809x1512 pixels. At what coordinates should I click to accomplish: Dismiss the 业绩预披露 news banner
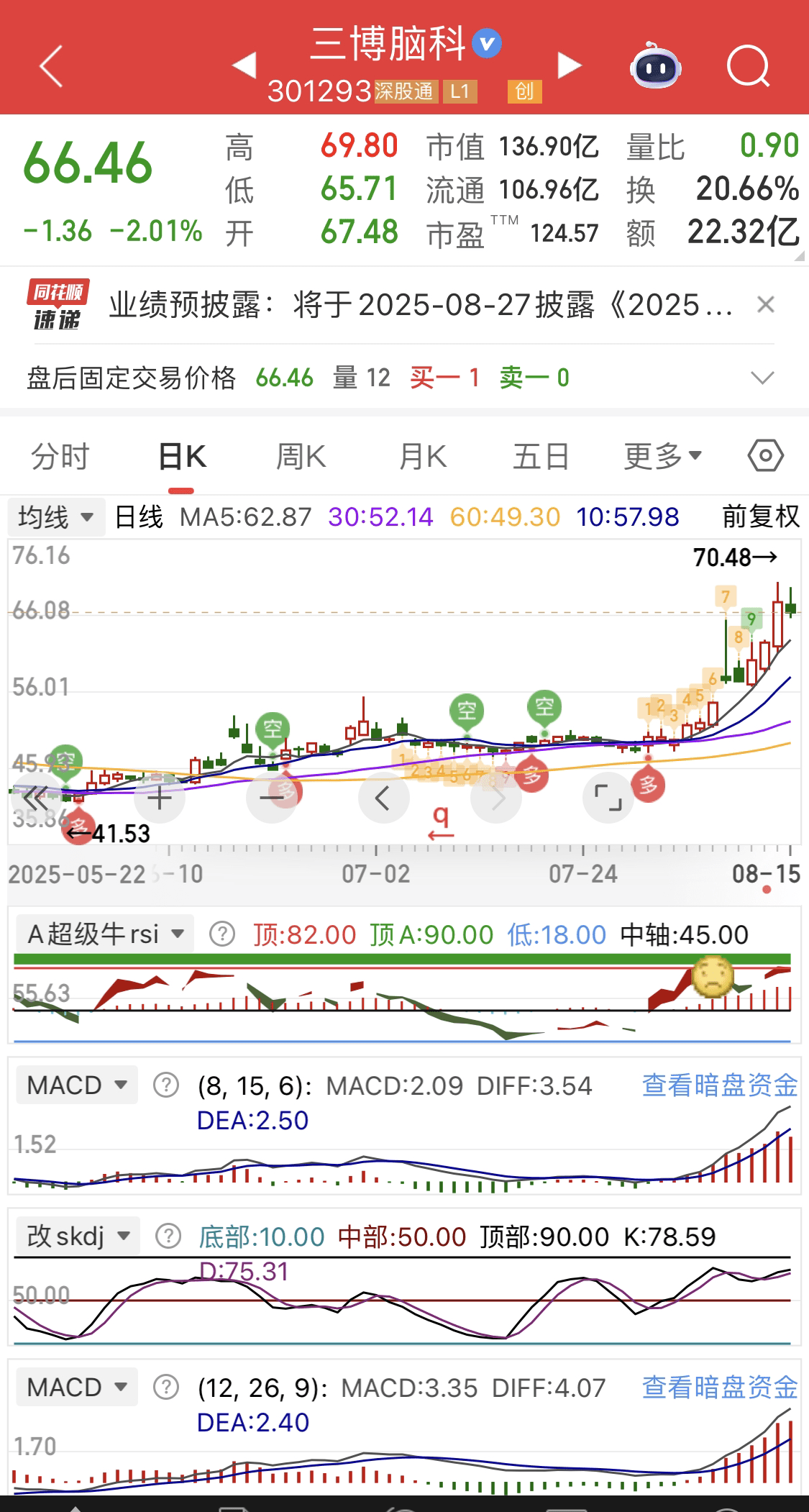pyautogui.click(x=766, y=305)
